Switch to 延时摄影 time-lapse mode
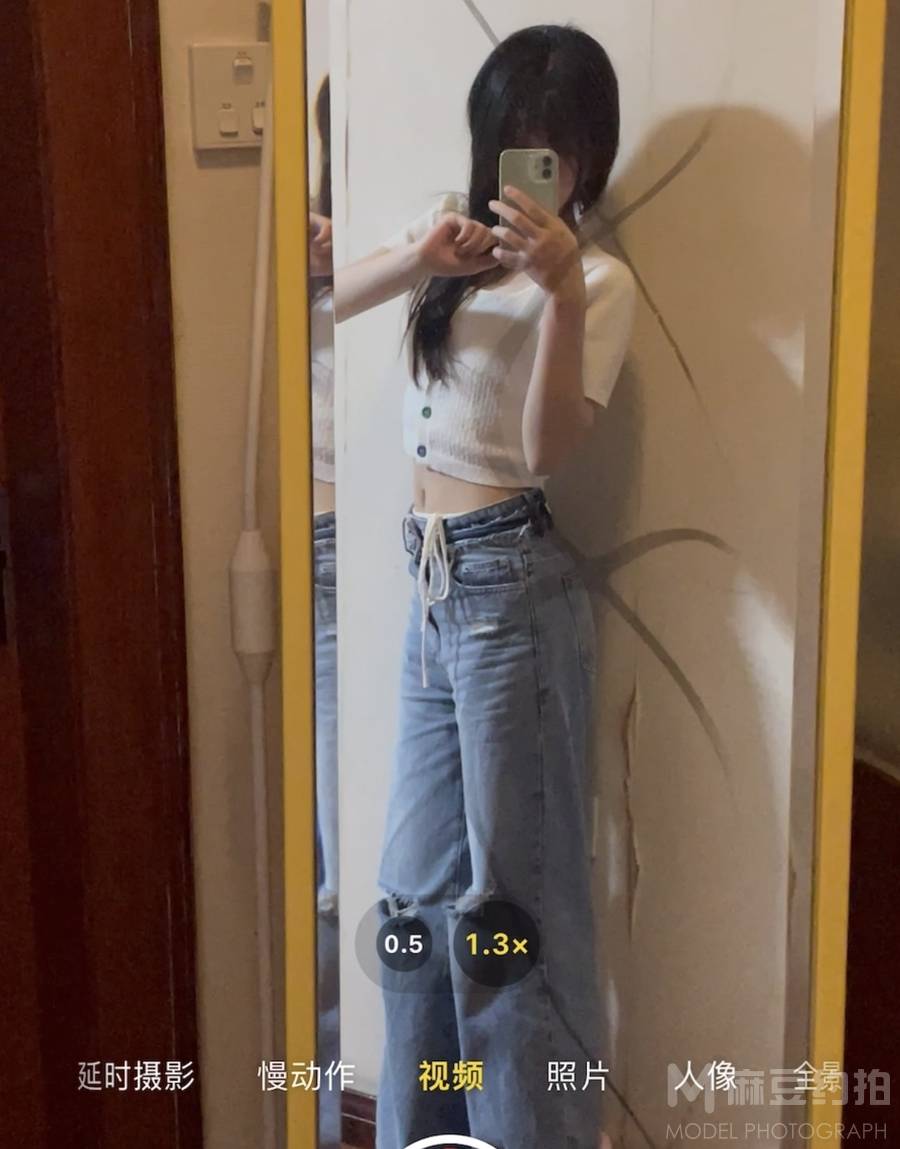 [x=136, y=1076]
